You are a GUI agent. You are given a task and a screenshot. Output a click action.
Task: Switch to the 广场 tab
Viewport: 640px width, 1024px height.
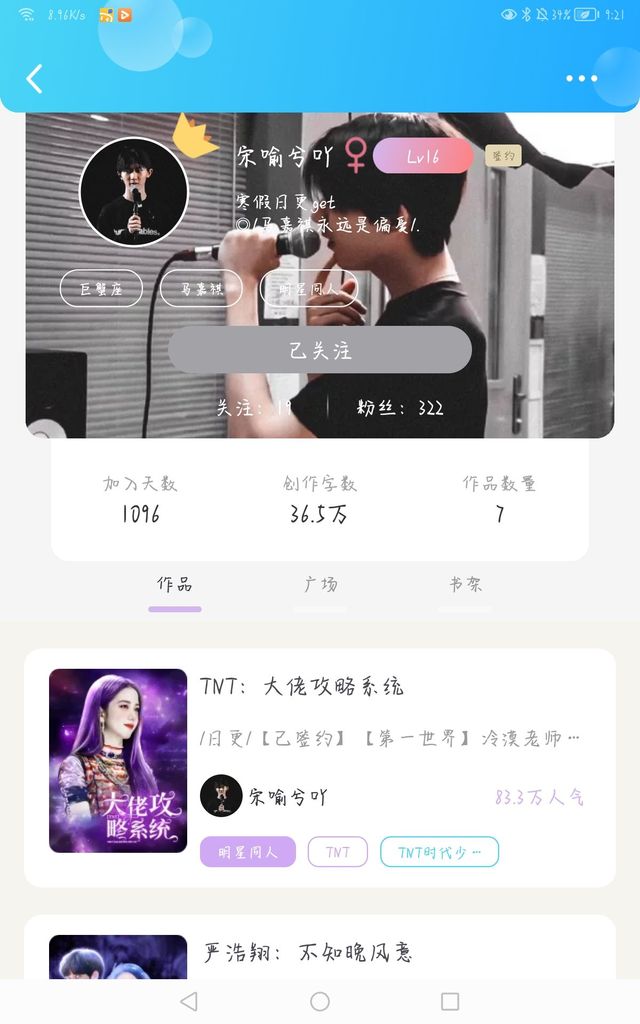[320, 584]
